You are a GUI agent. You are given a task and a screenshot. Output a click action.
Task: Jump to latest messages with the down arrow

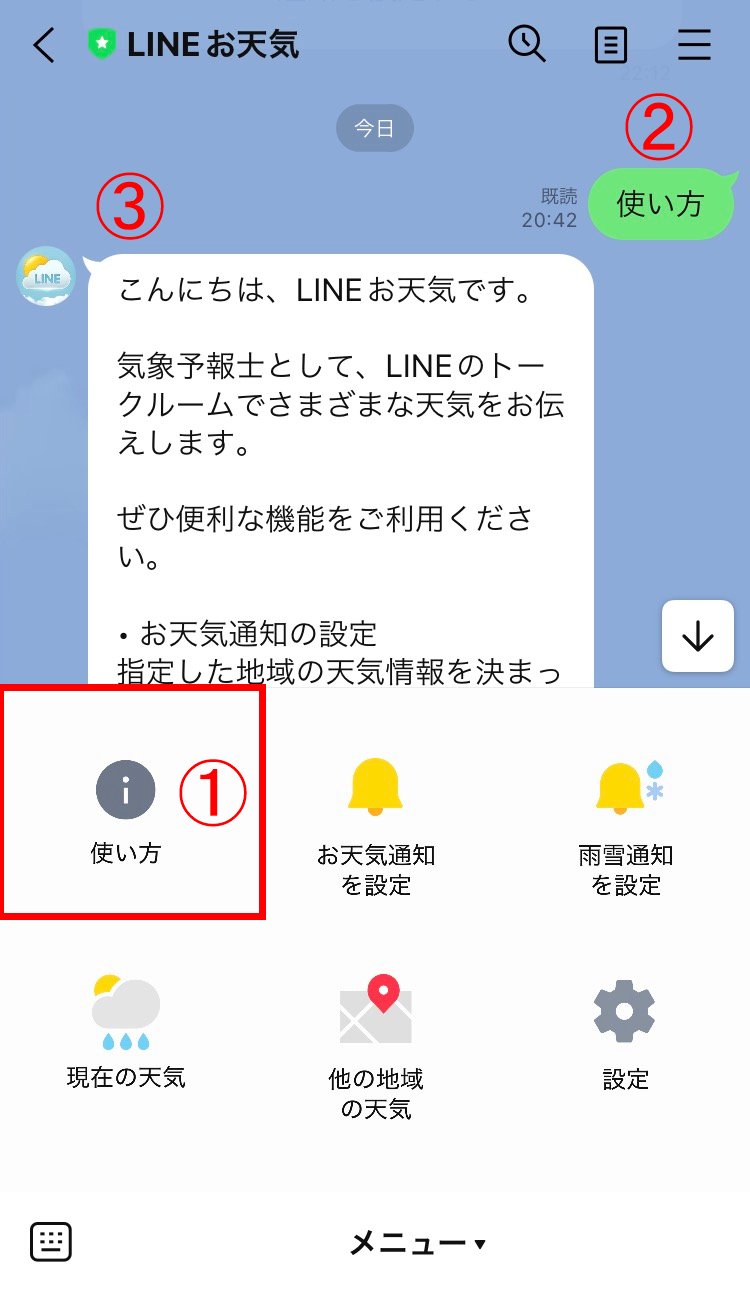pos(697,637)
